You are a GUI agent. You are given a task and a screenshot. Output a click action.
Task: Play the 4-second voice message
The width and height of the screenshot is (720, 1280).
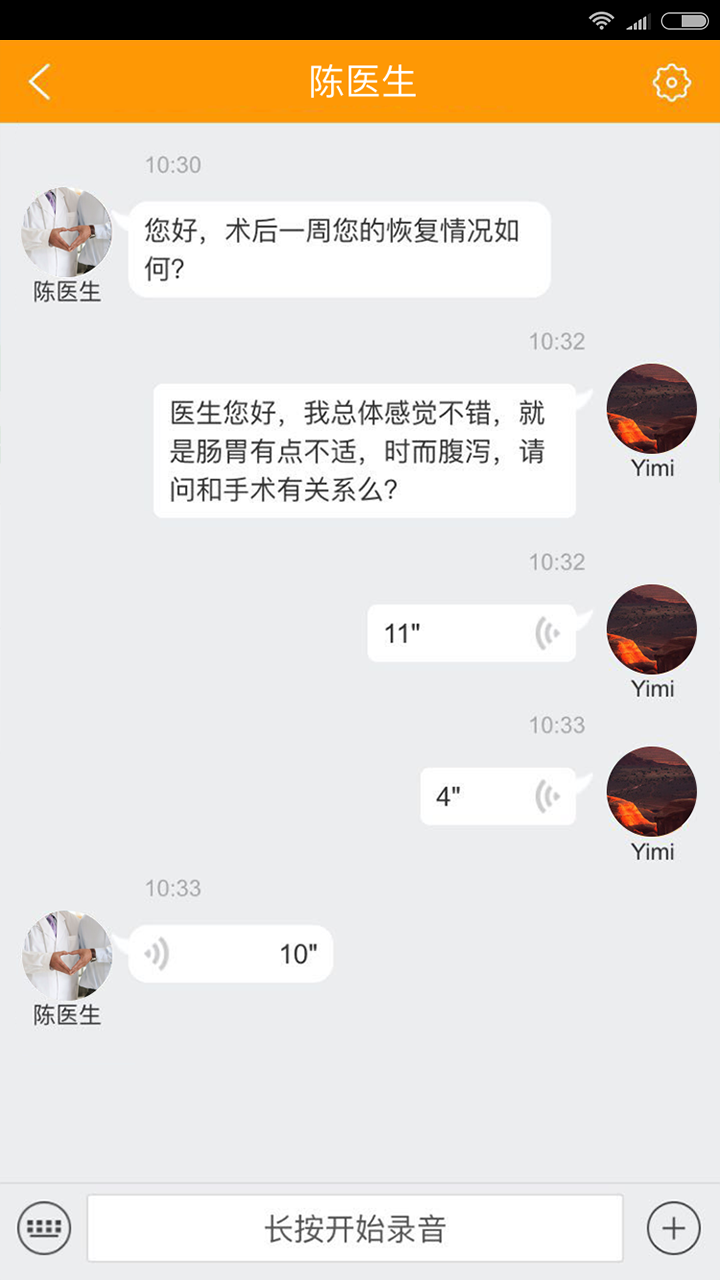click(497, 796)
